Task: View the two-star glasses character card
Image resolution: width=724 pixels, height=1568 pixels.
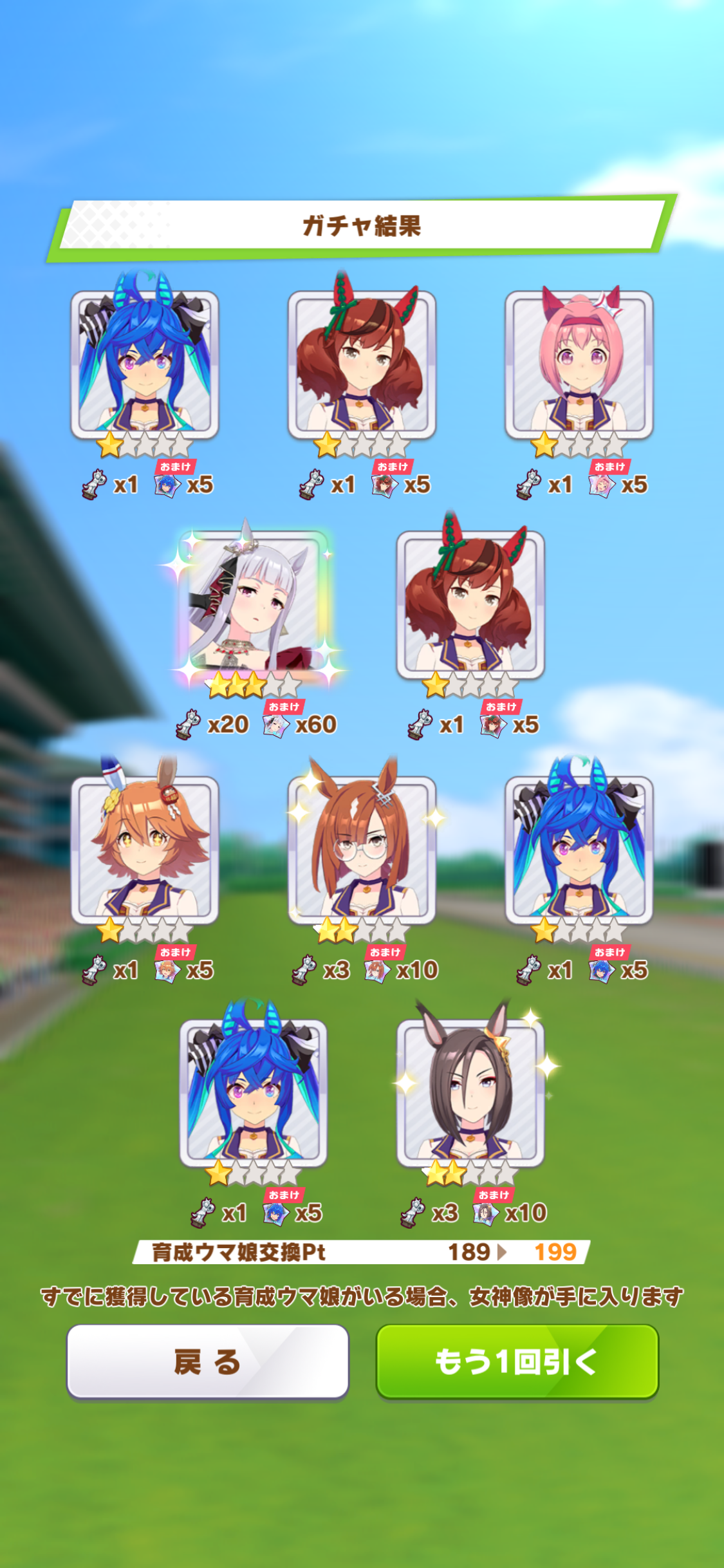Action: pyautogui.click(x=362, y=850)
